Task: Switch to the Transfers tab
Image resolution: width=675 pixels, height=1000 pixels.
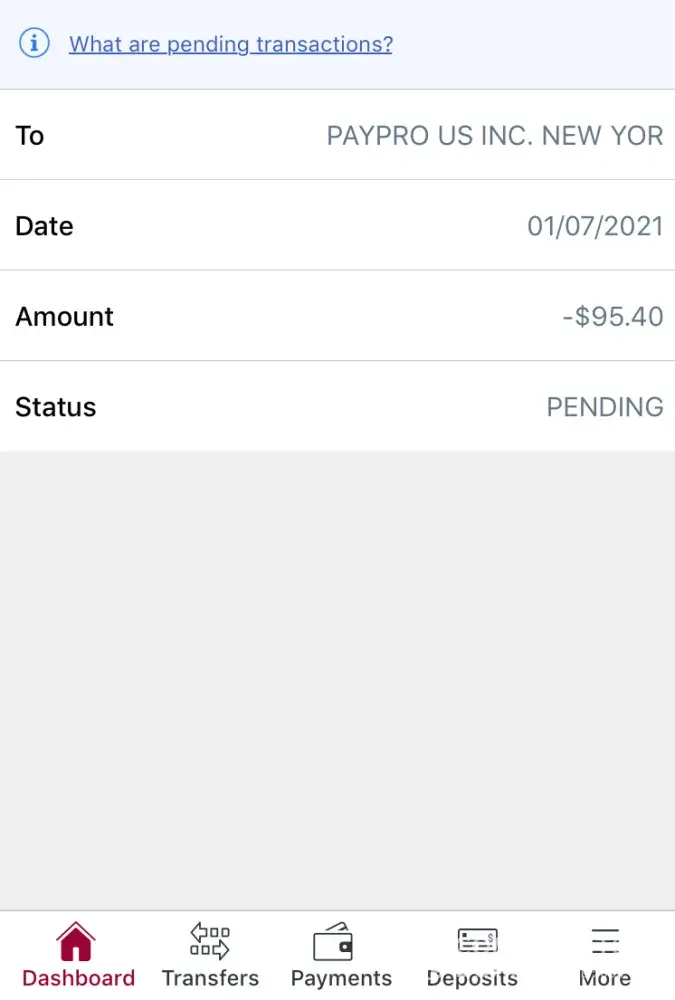Action: tap(210, 956)
